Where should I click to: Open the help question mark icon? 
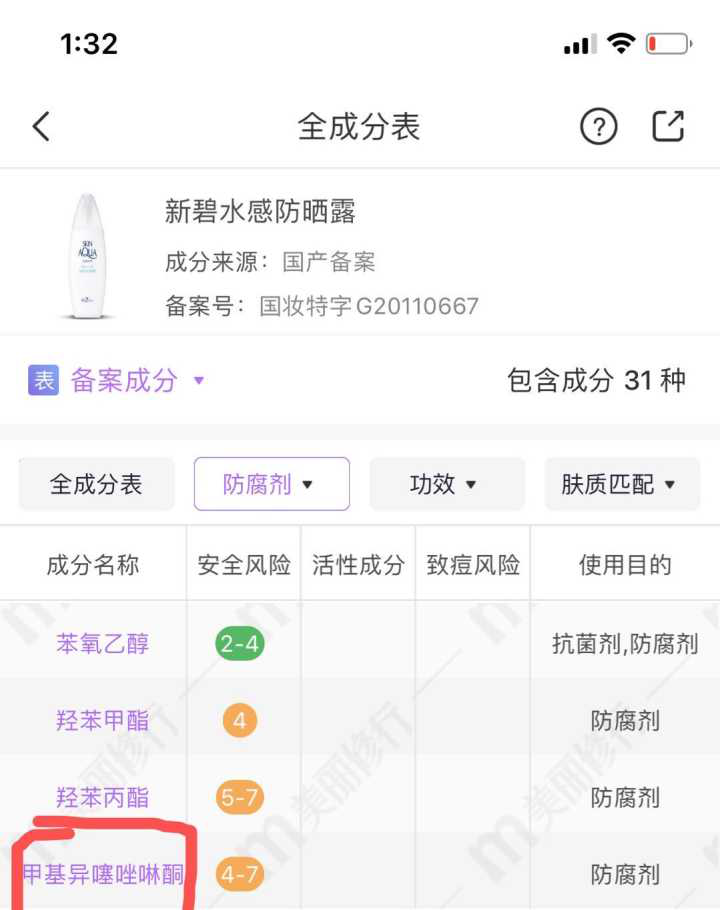click(598, 127)
